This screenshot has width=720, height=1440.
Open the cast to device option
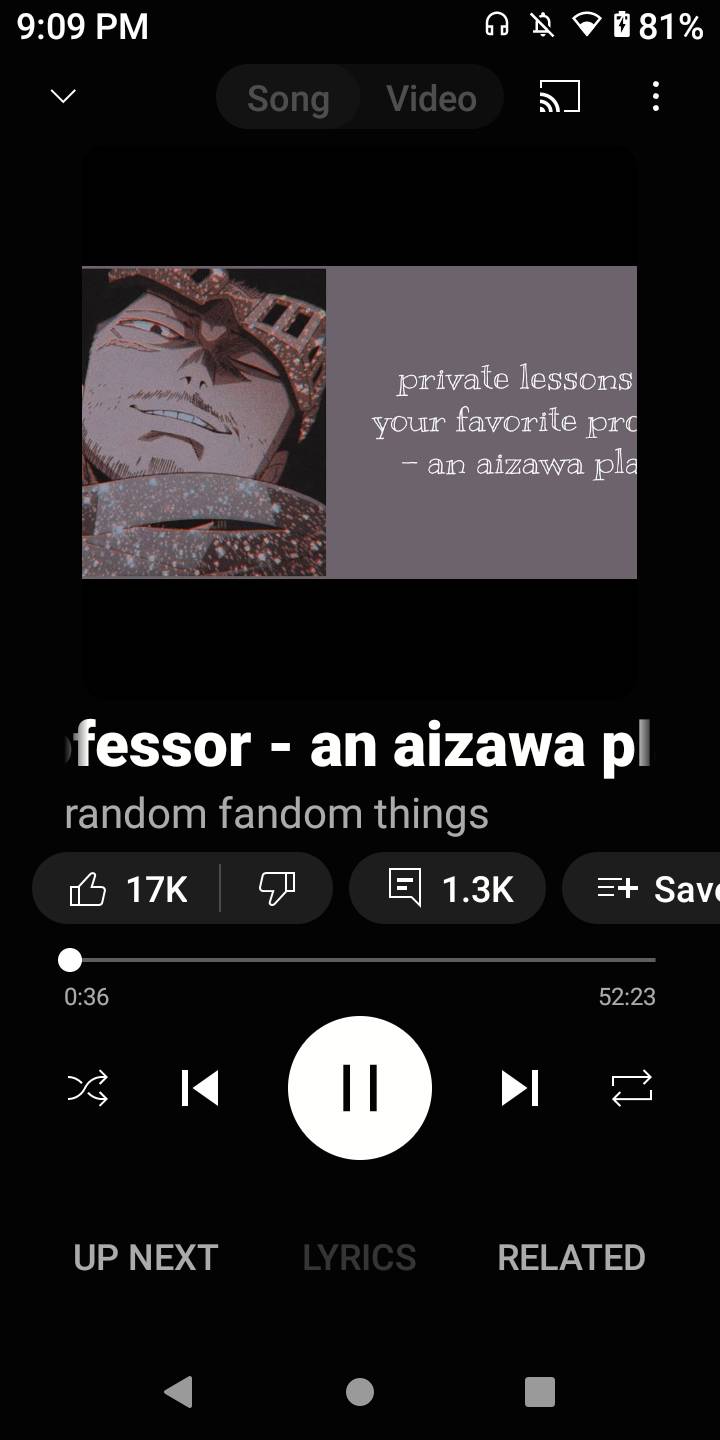click(559, 97)
